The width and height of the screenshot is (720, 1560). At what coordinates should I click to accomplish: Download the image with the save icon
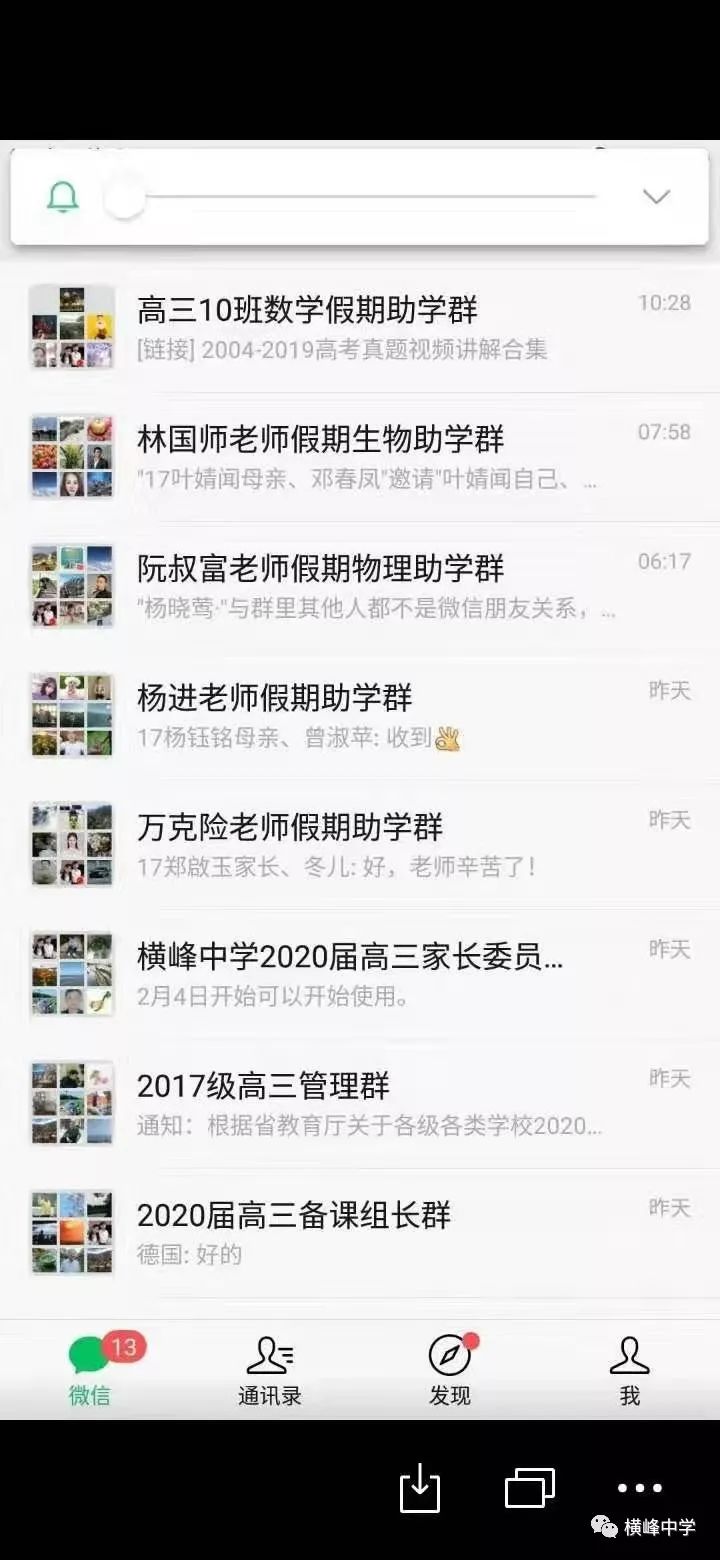420,1488
